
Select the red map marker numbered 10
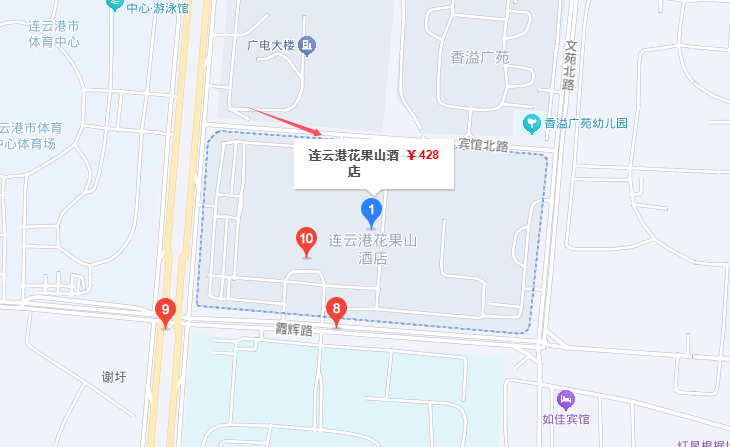coord(307,240)
